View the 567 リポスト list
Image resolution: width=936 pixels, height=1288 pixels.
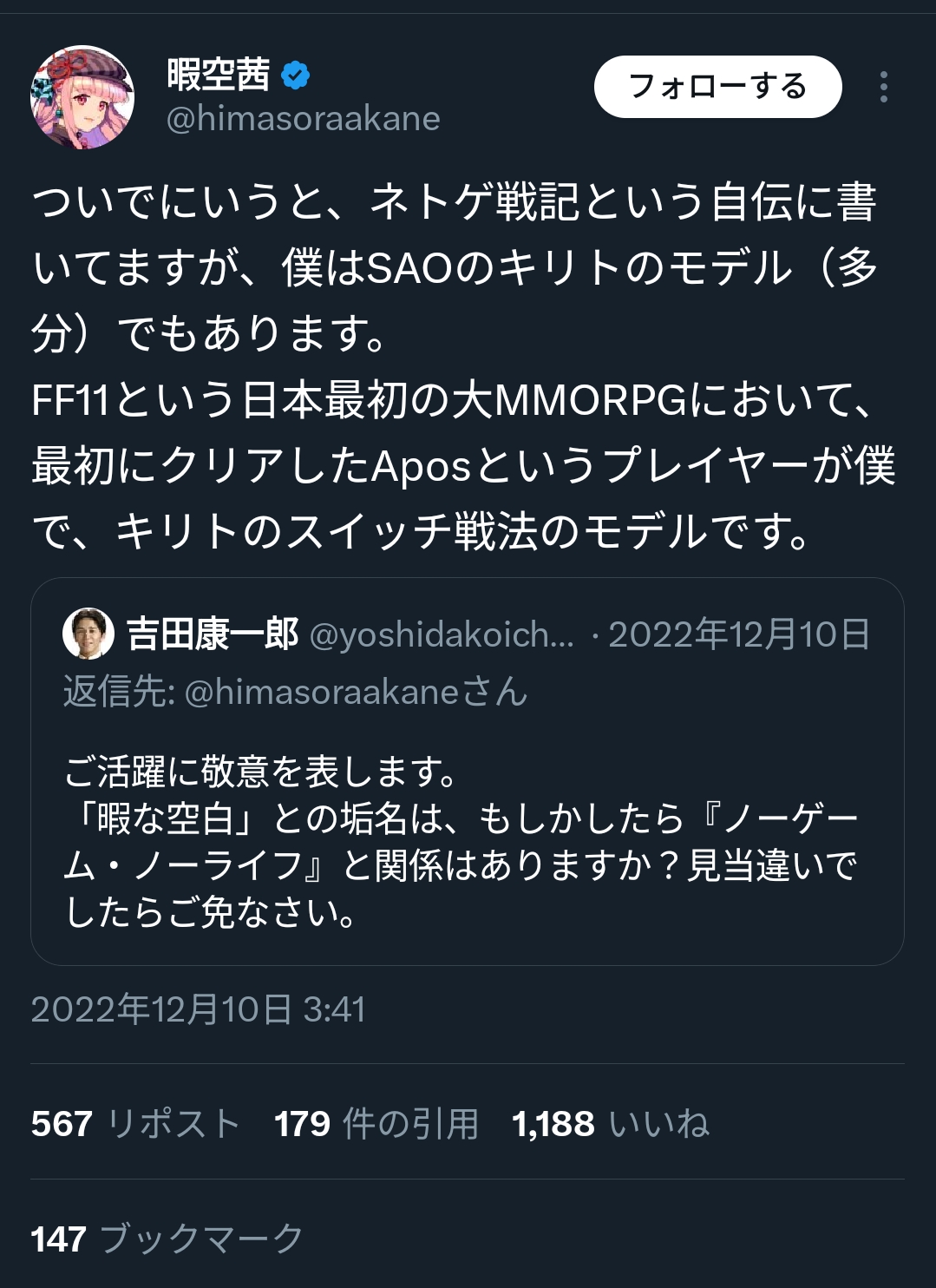[135, 1124]
